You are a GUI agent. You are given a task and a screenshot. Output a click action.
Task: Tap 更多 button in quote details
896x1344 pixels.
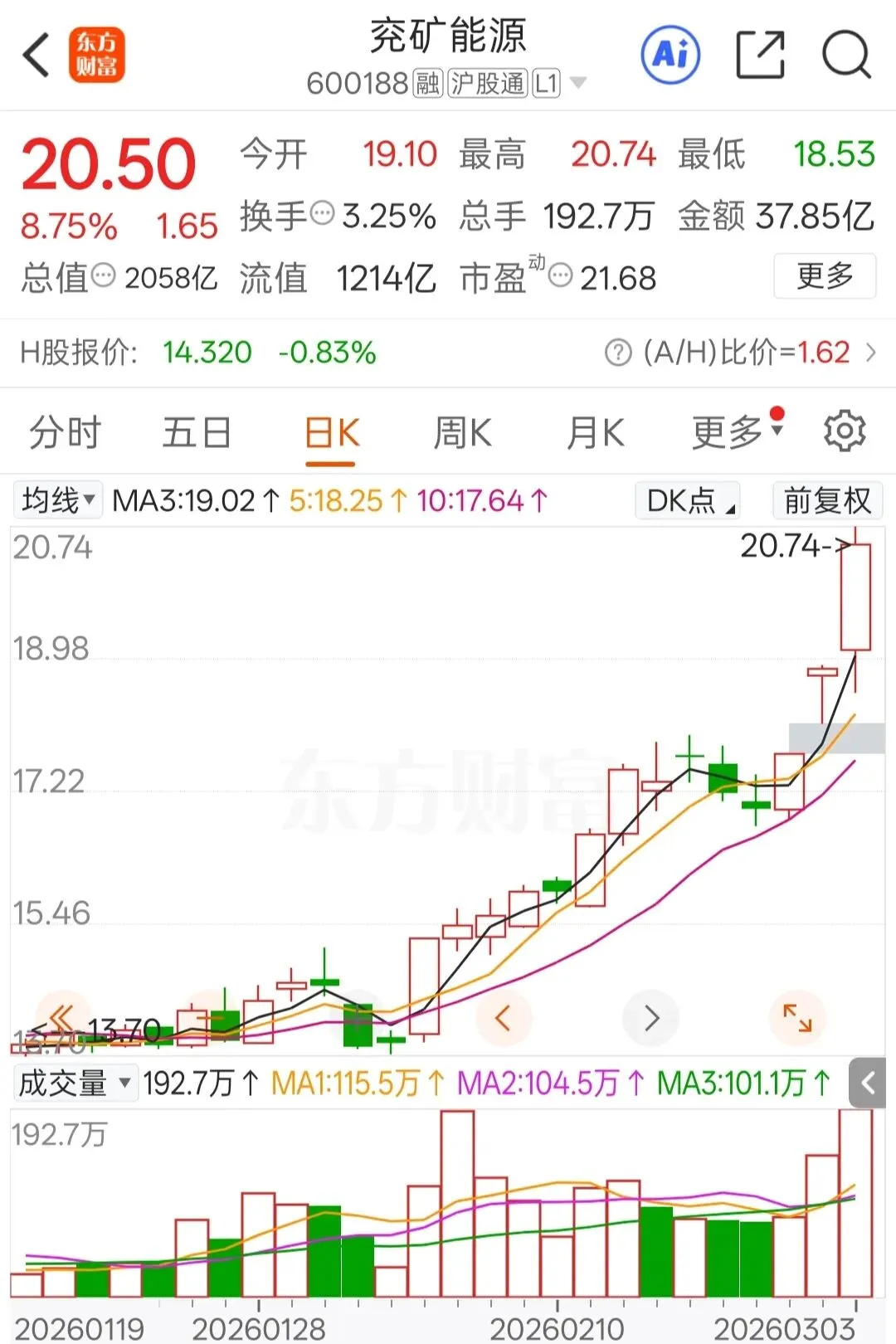[825, 275]
